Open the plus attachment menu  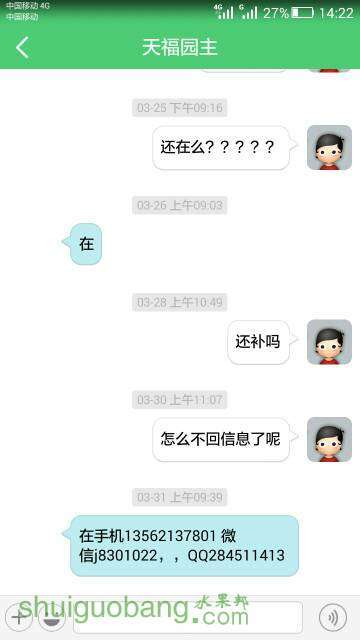19,617
